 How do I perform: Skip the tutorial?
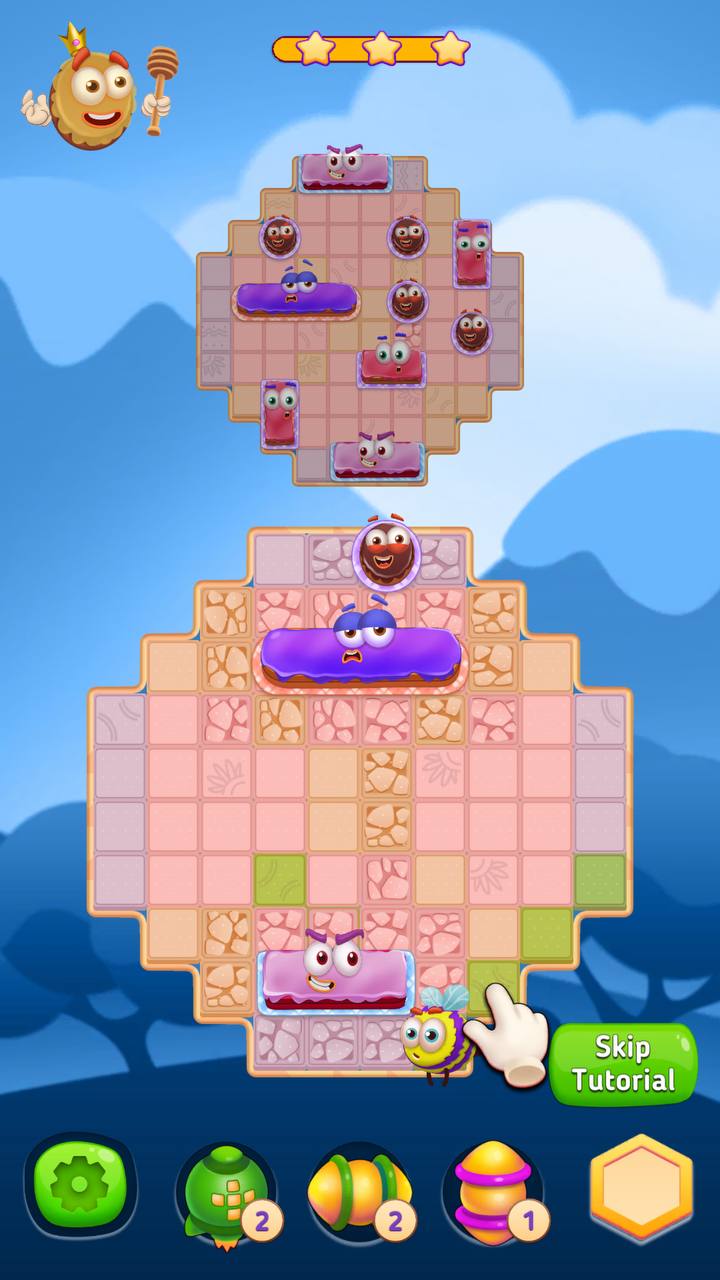point(623,1064)
